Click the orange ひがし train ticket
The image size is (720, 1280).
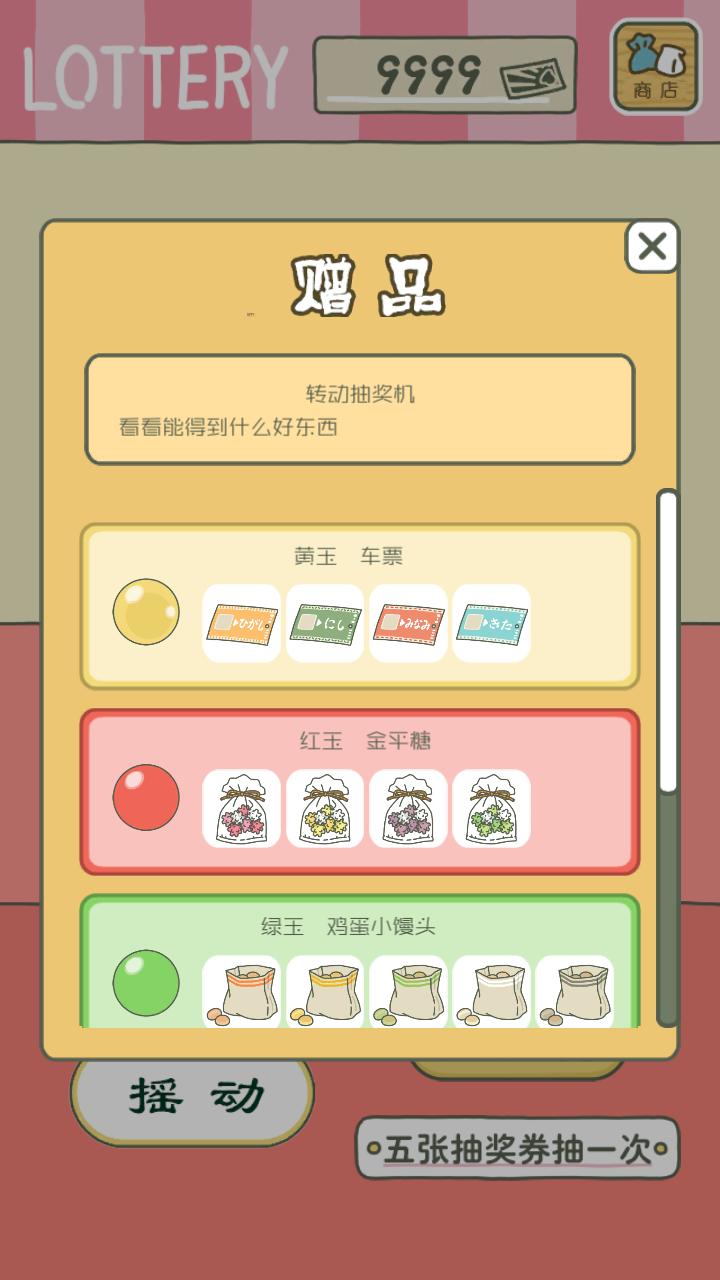tap(242, 620)
